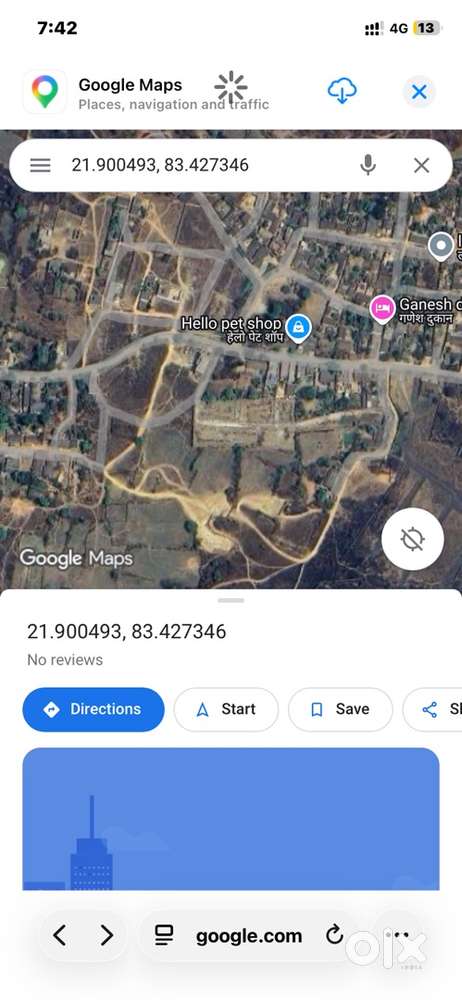The image size is (462, 1000).
Task: Tap the Start navigation button
Action: point(226,709)
